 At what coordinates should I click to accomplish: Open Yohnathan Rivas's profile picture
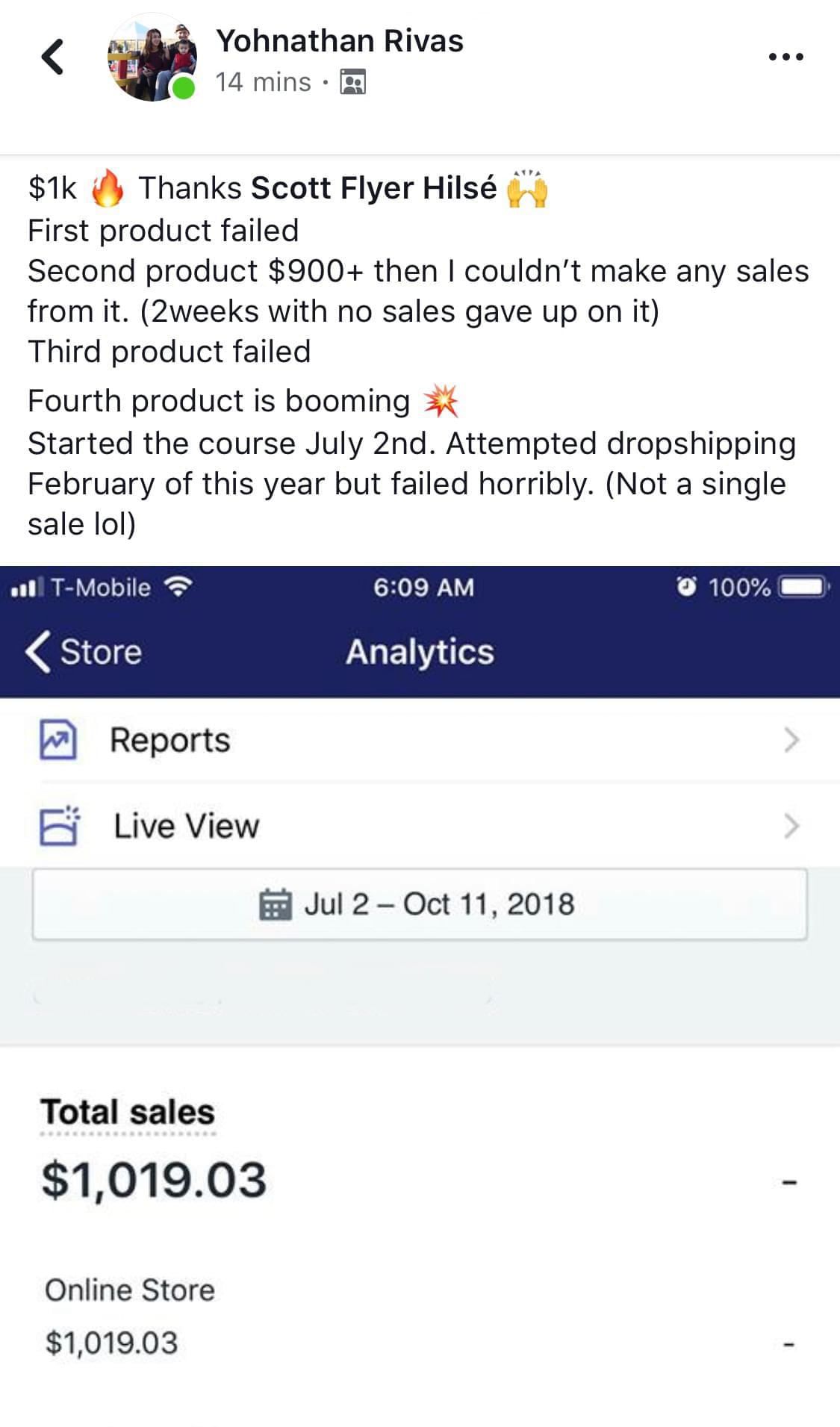click(x=152, y=57)
